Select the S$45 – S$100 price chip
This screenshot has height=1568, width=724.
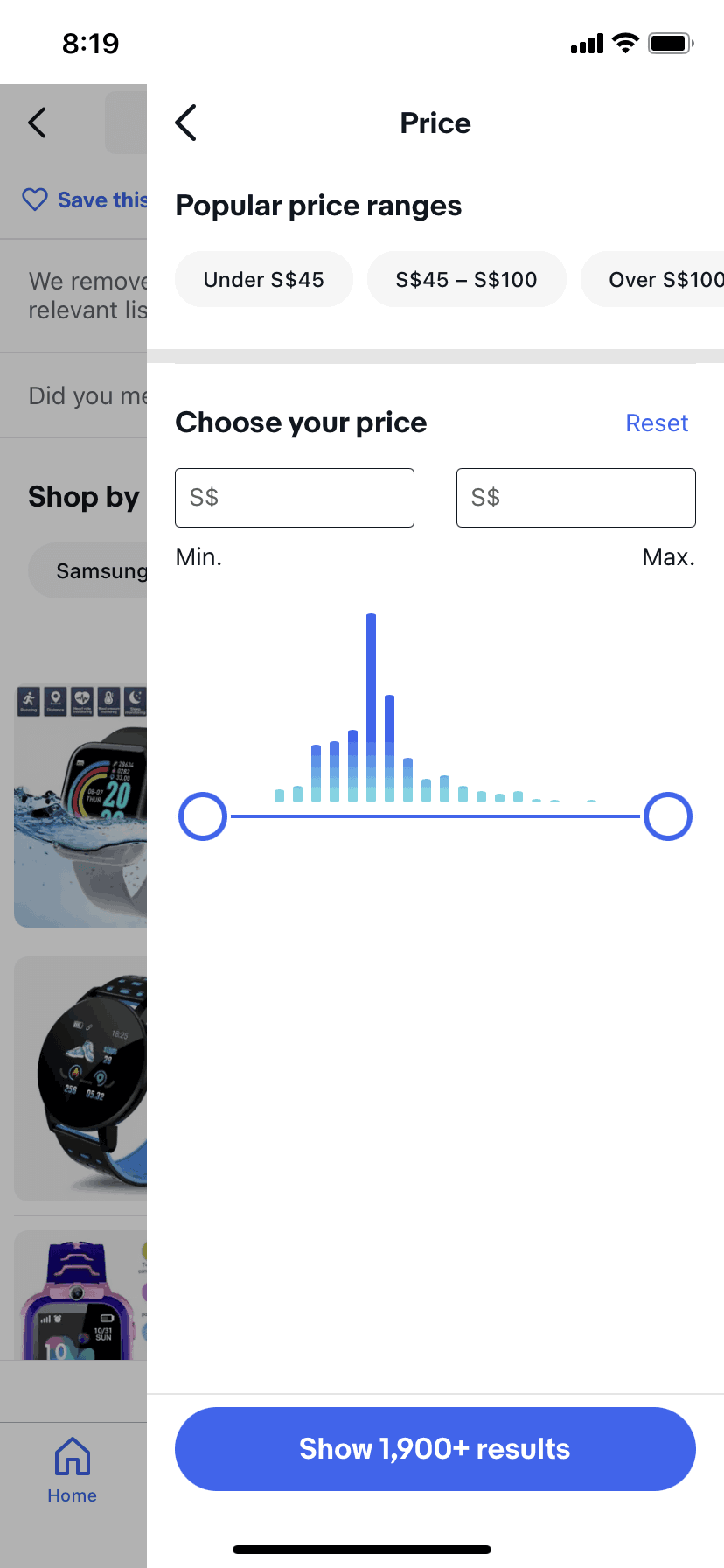[x=467, y=279]
